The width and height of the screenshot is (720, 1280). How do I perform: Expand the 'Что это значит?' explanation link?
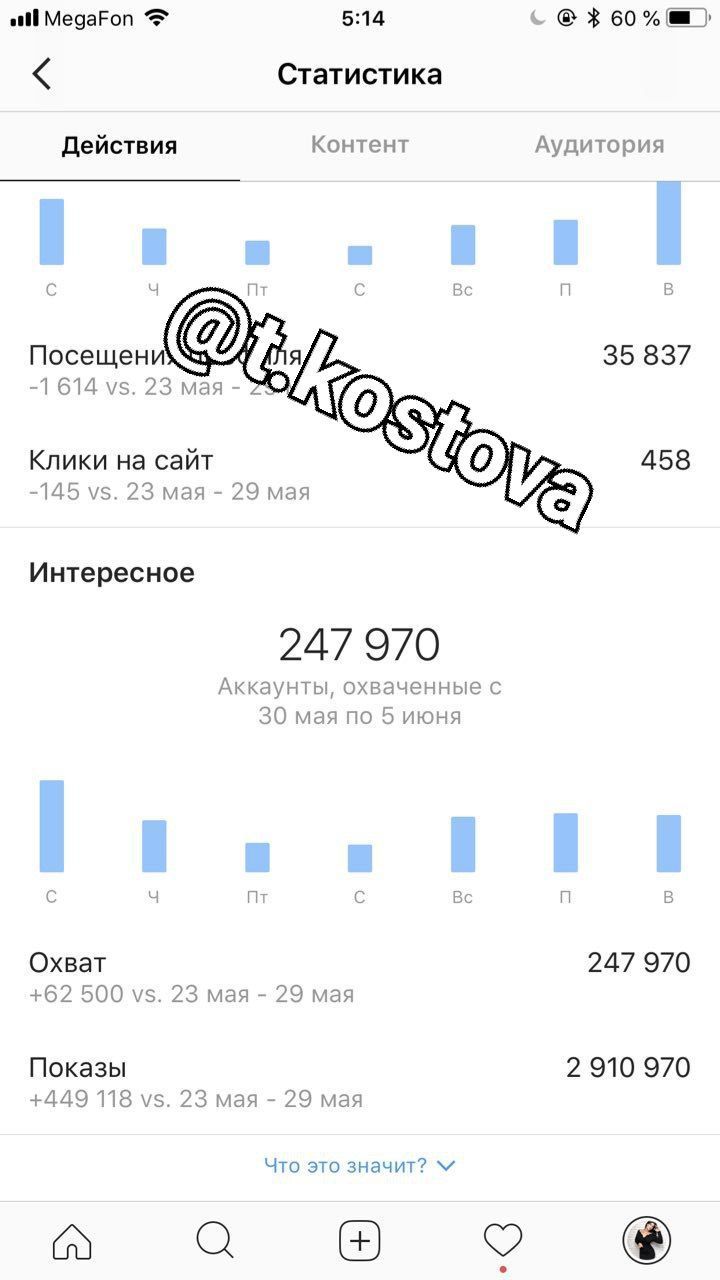click(x=359, y=1165)
